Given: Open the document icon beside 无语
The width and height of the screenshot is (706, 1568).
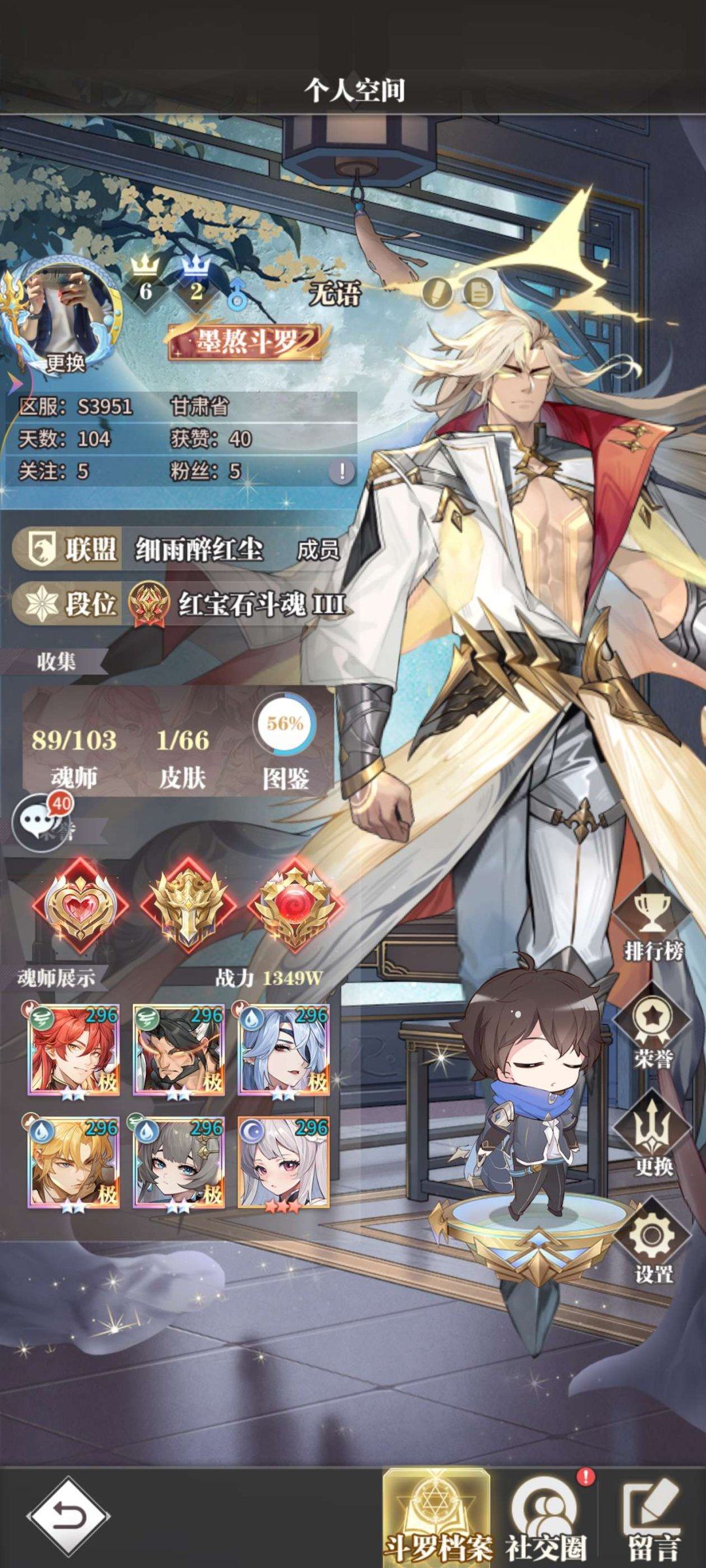Looking at the screenshot, I should [479, 293].
